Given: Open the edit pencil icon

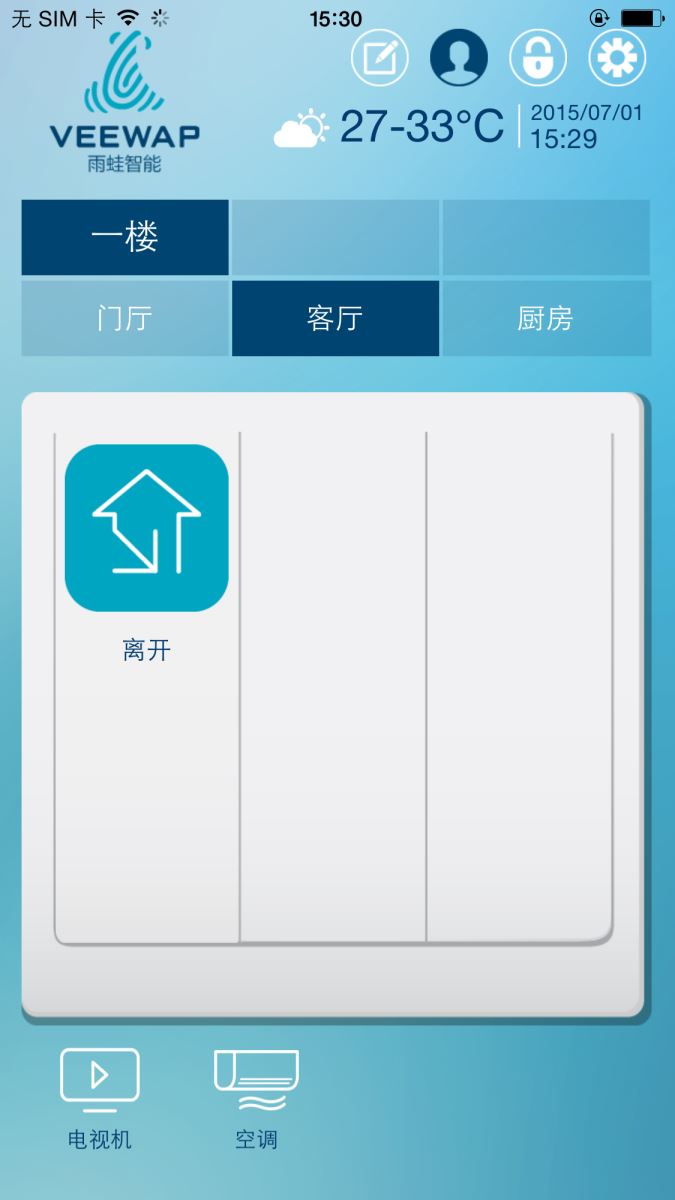Looking at the screenshot, I should point(380,58).
